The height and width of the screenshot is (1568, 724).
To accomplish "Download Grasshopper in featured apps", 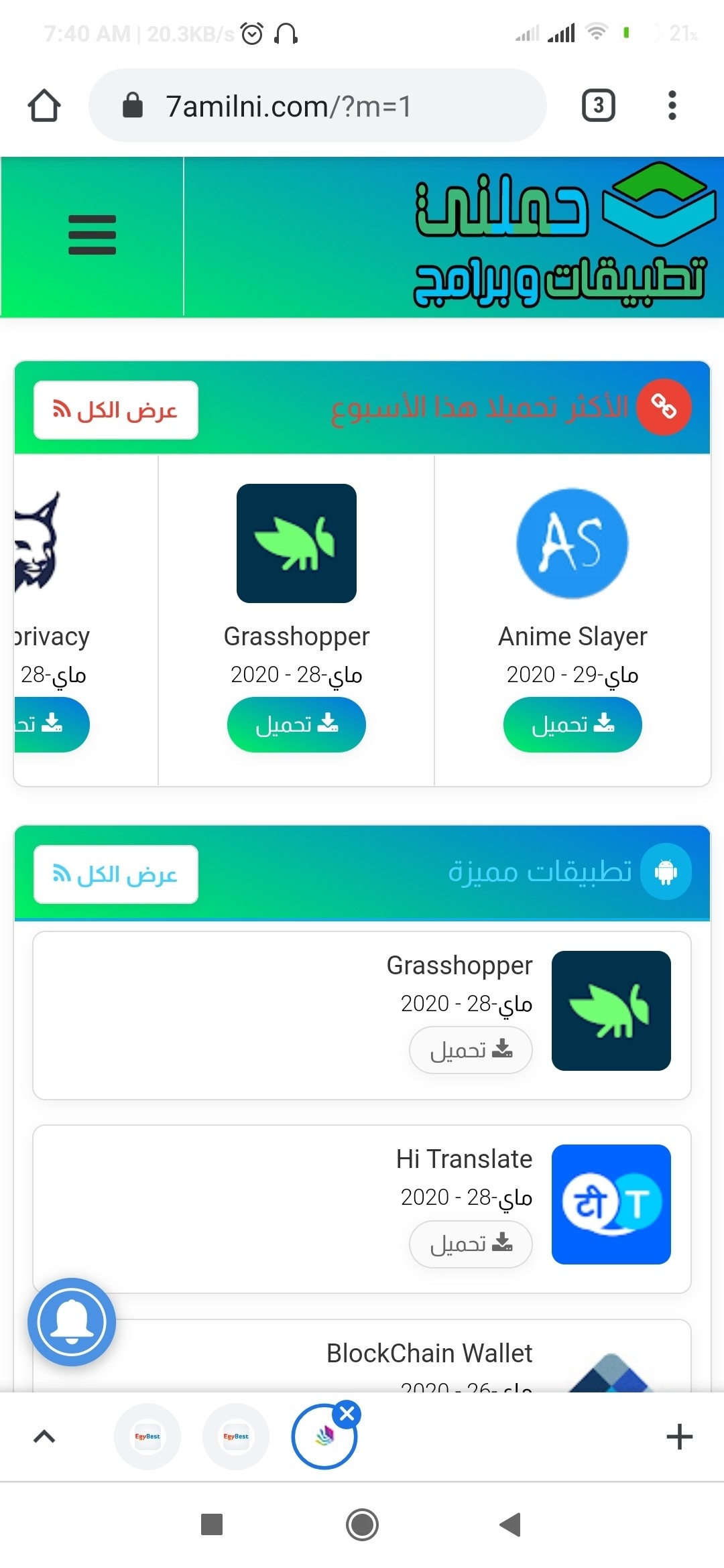I will point(471,1050).
